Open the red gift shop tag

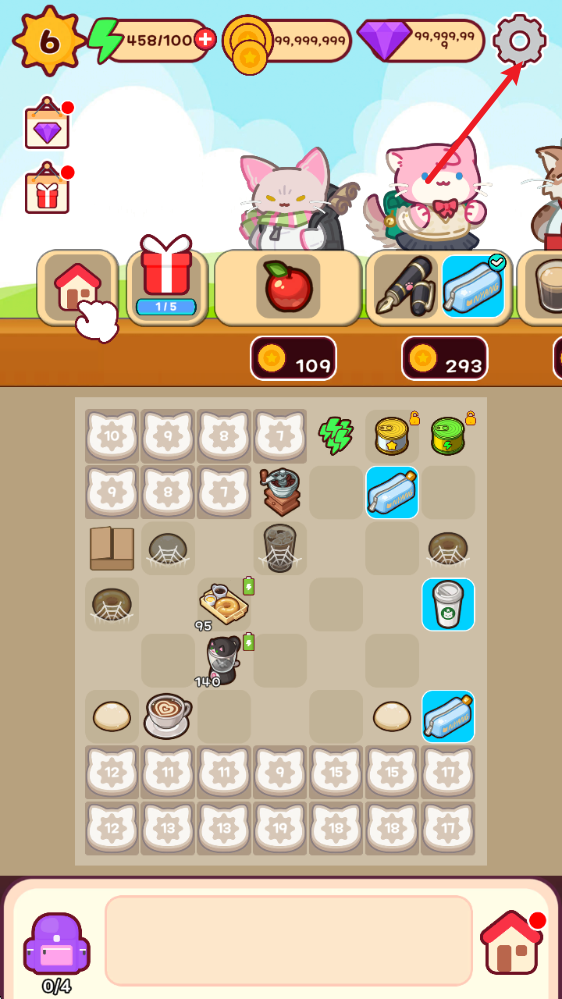click(48, 189)
